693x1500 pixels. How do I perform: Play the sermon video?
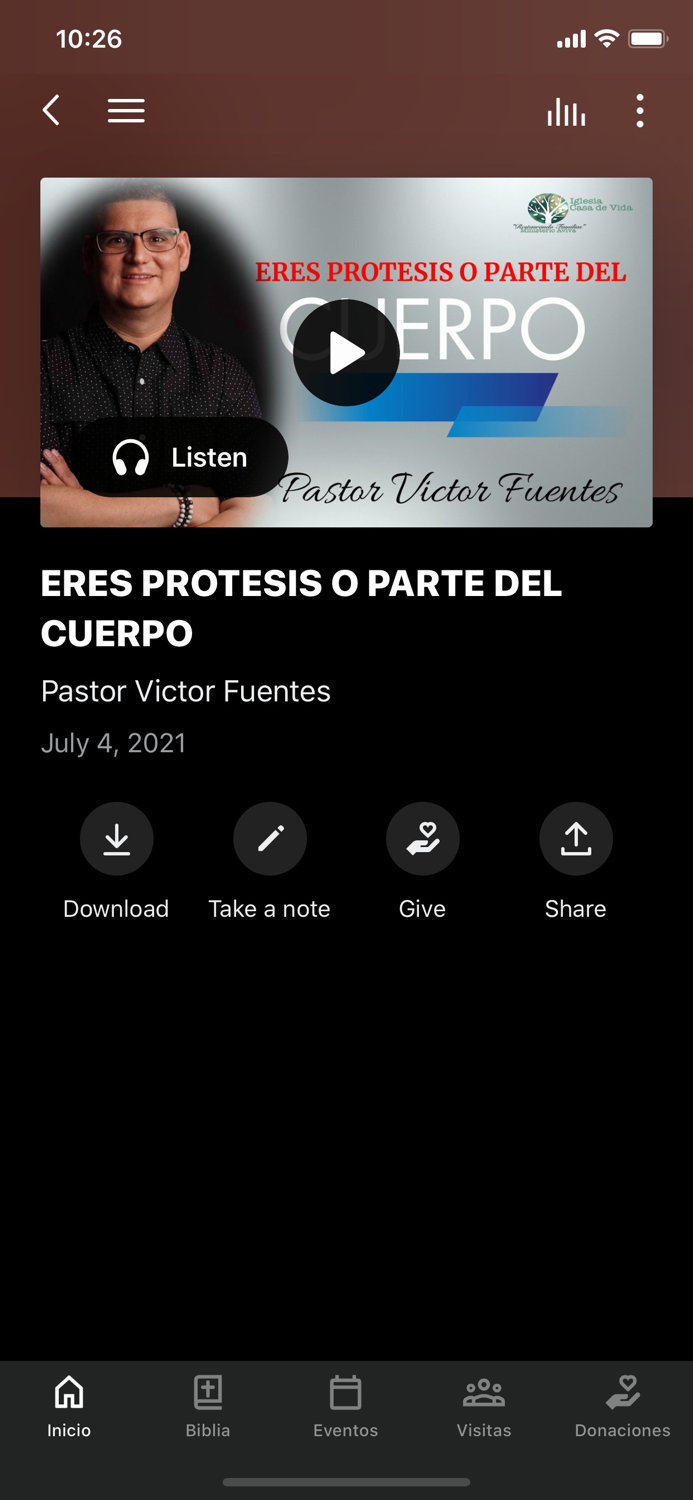[346, 353]
